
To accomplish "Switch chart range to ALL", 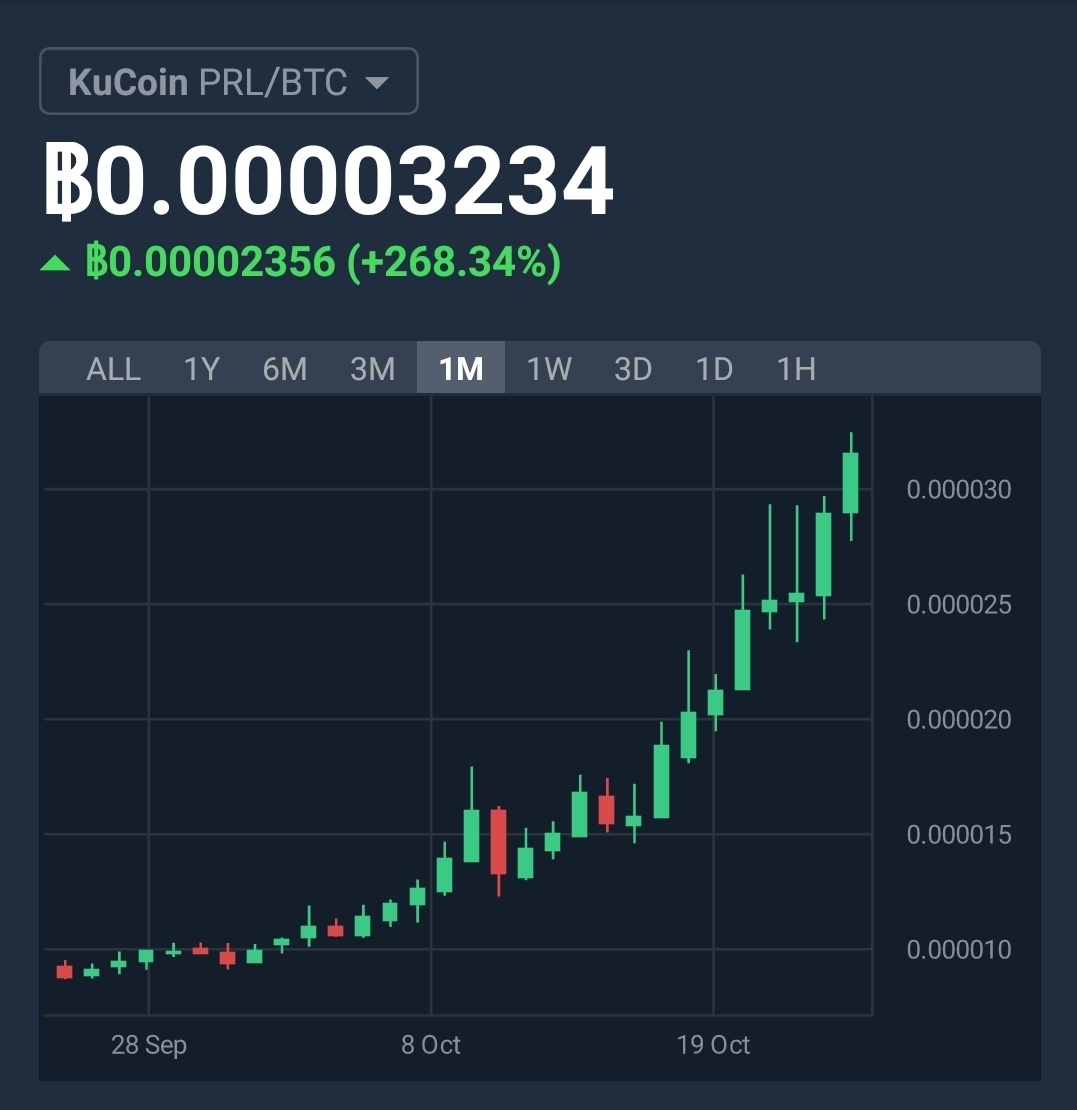I will coord(113,369).
